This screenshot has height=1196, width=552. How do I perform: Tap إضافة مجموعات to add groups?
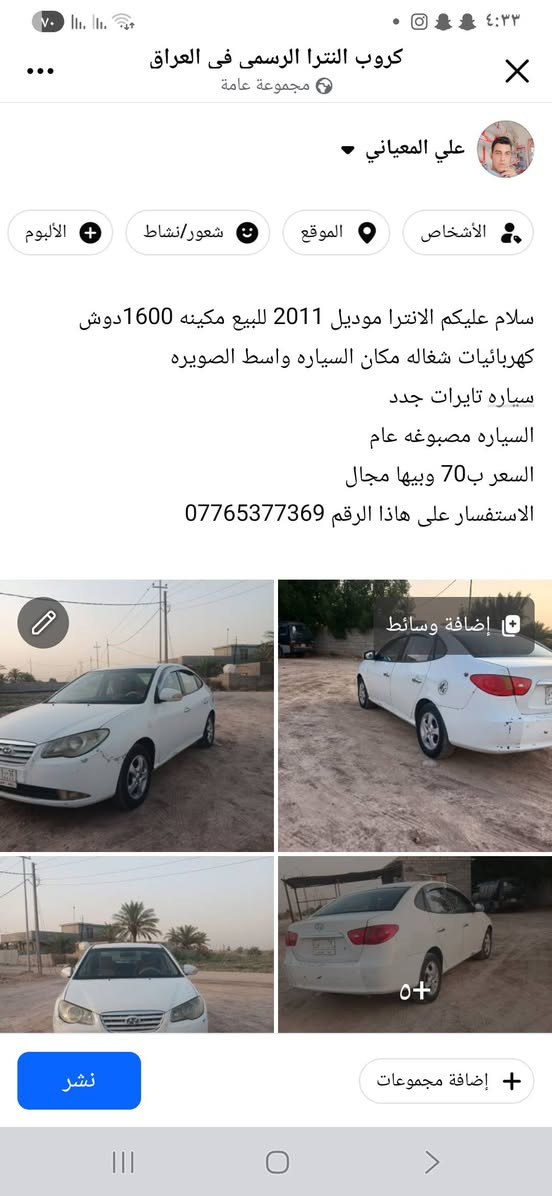447,1081
